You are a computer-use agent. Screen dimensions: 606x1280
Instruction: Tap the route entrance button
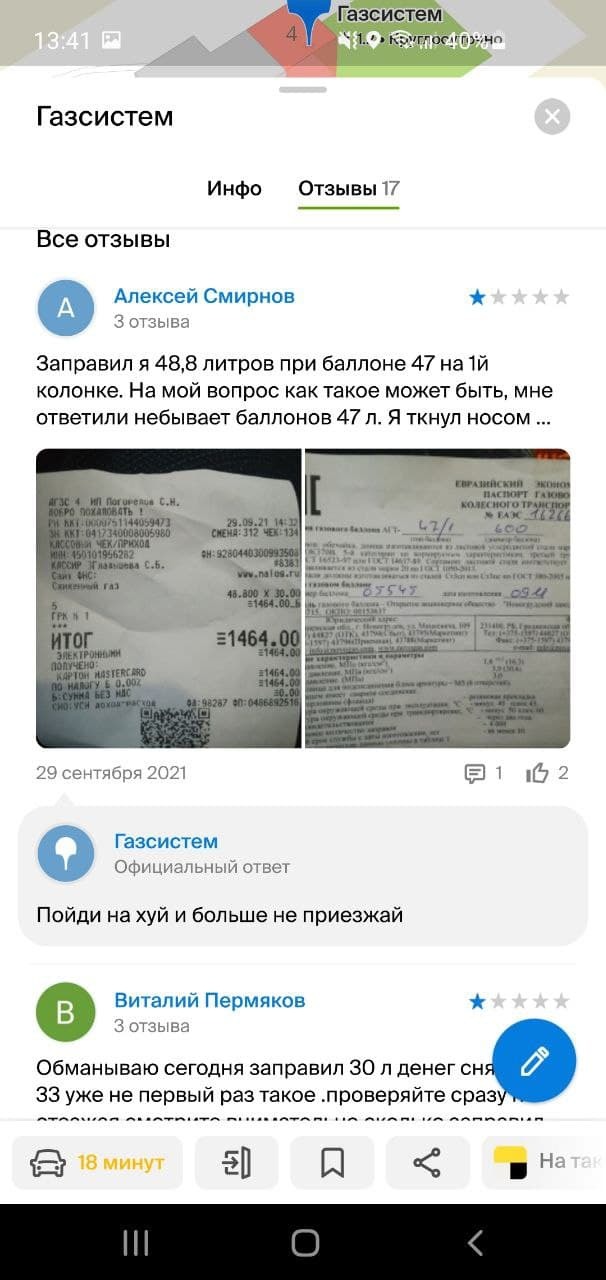point(236,1162)
